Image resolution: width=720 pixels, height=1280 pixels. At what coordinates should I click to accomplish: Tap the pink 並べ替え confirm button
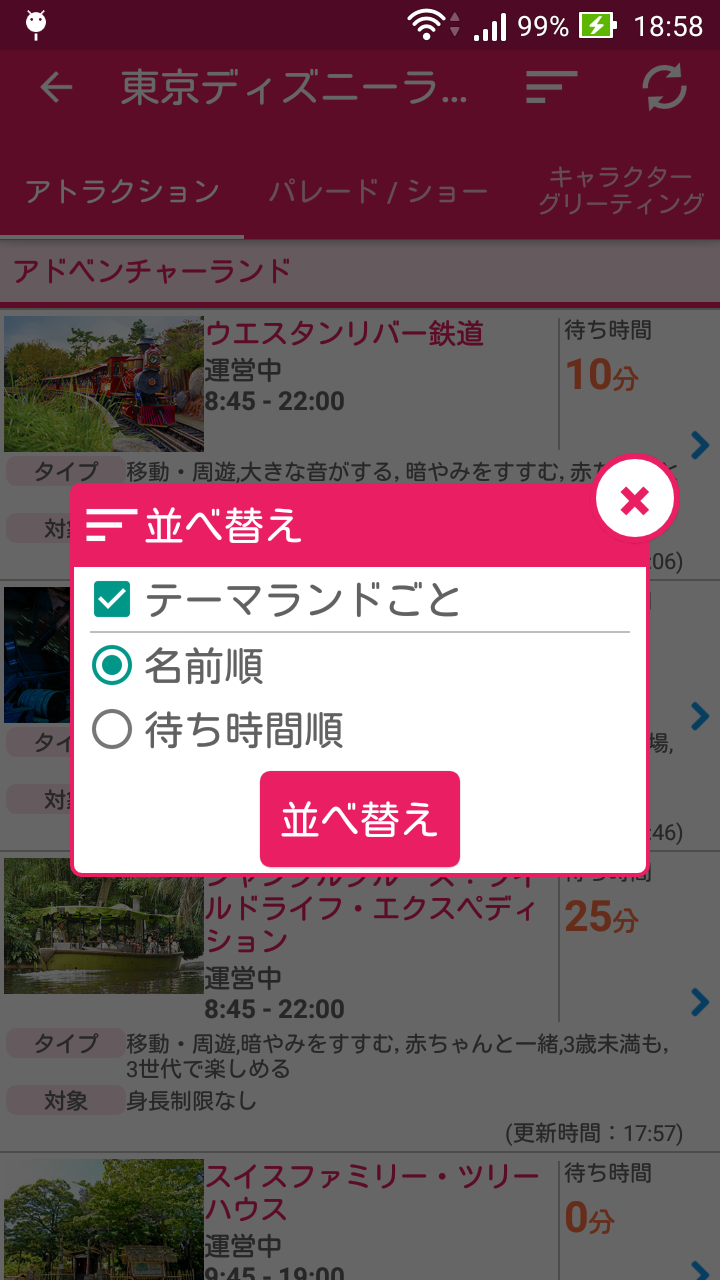[x=360, y=819]
